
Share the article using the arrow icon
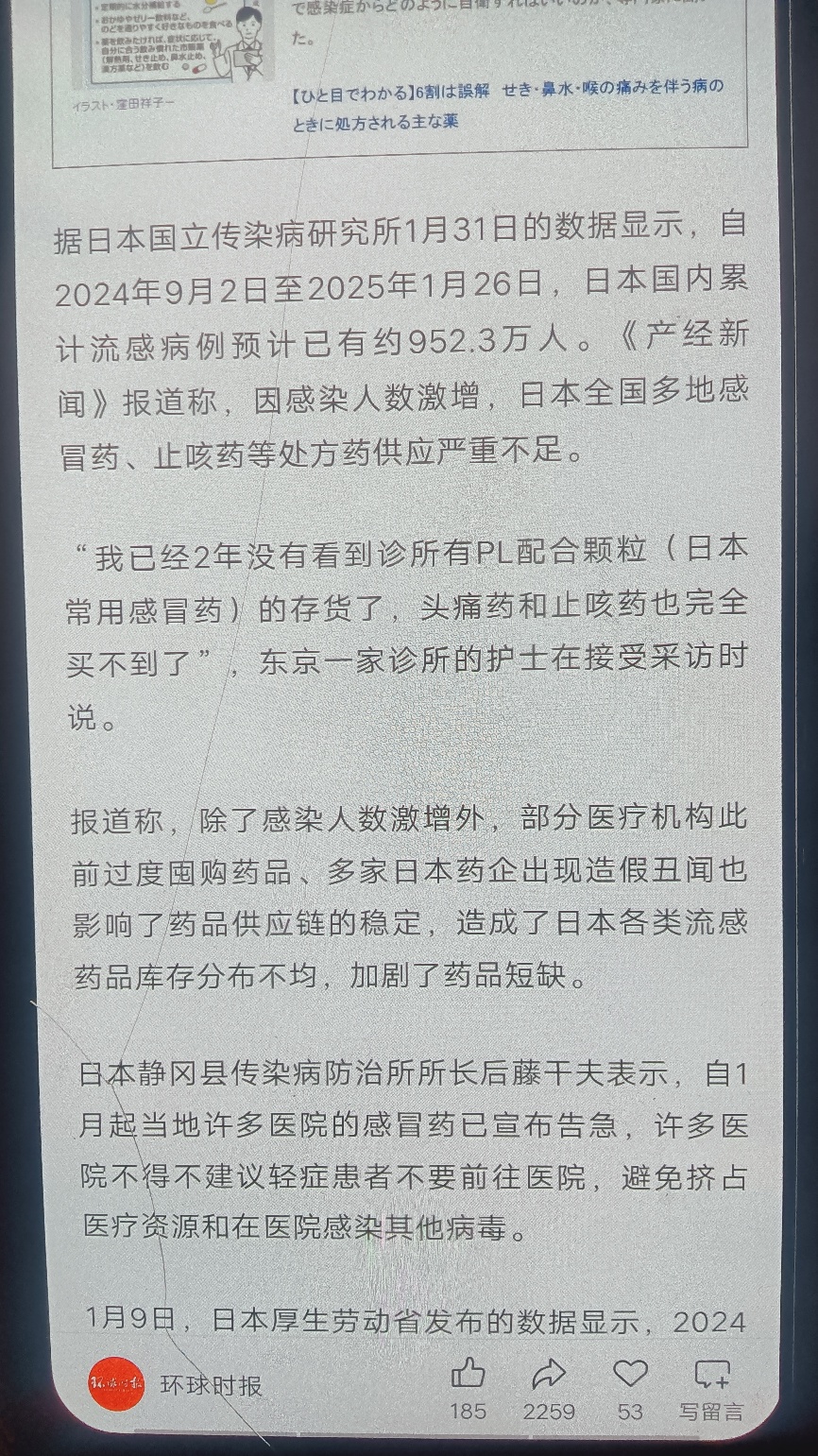pyautogui.click(x=549, y=1375)
